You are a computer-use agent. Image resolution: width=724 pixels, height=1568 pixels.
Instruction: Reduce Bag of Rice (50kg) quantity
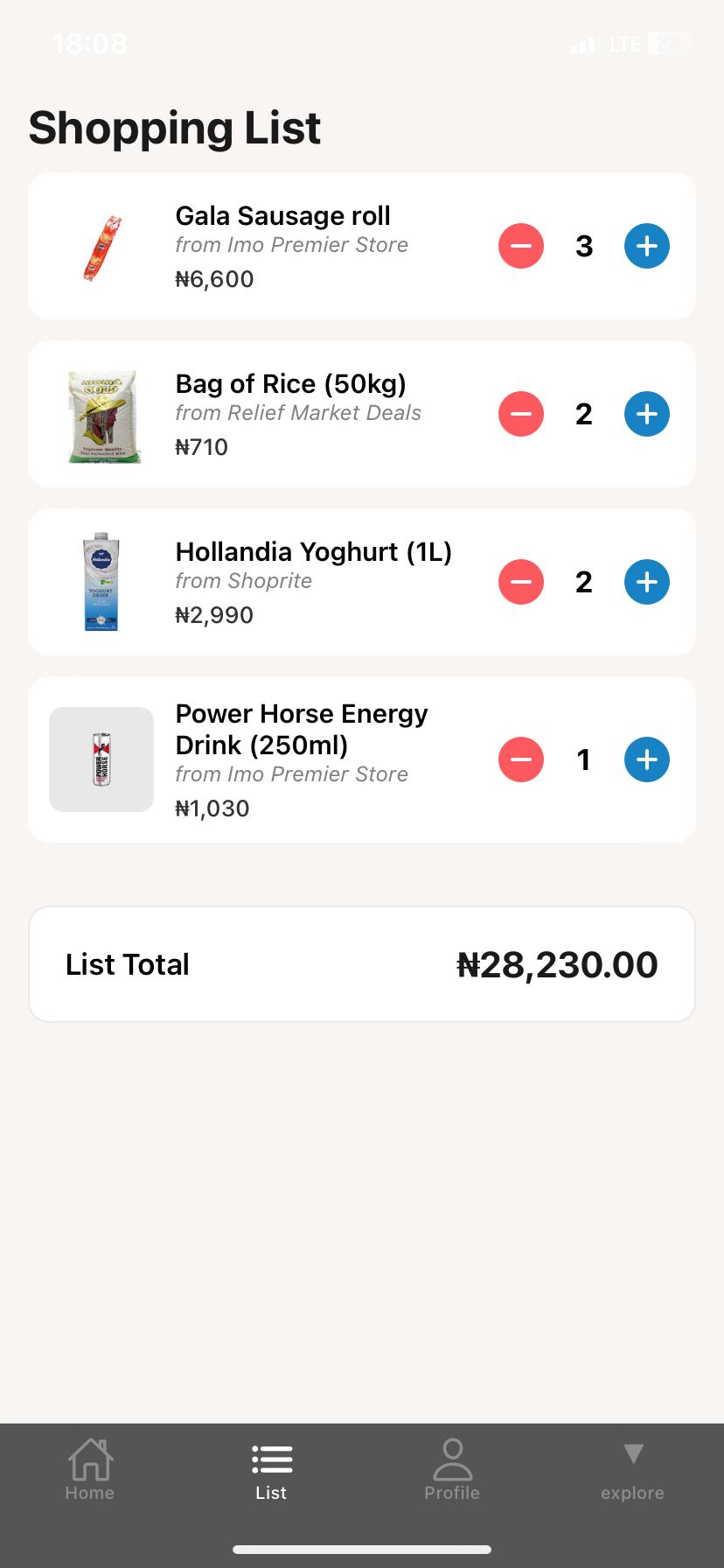tap(521, 414)
